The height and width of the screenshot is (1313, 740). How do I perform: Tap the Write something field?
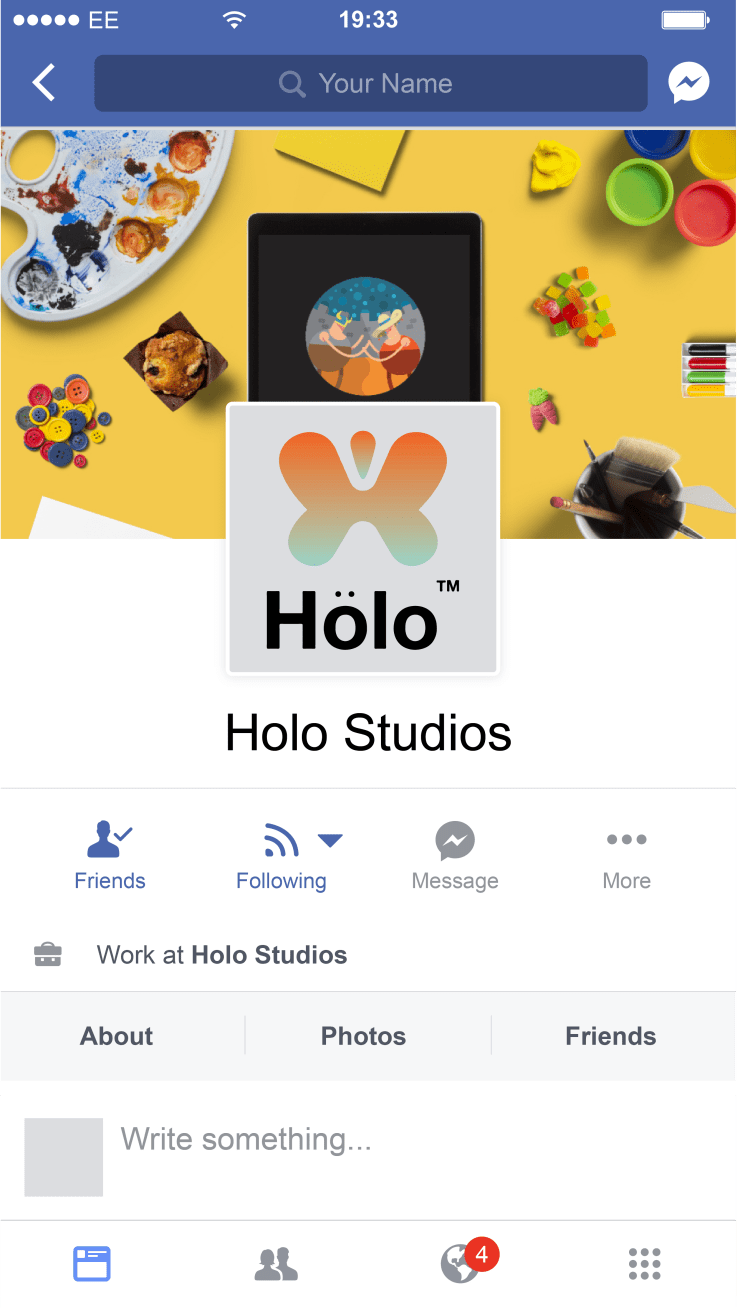tap(400, 1140)
